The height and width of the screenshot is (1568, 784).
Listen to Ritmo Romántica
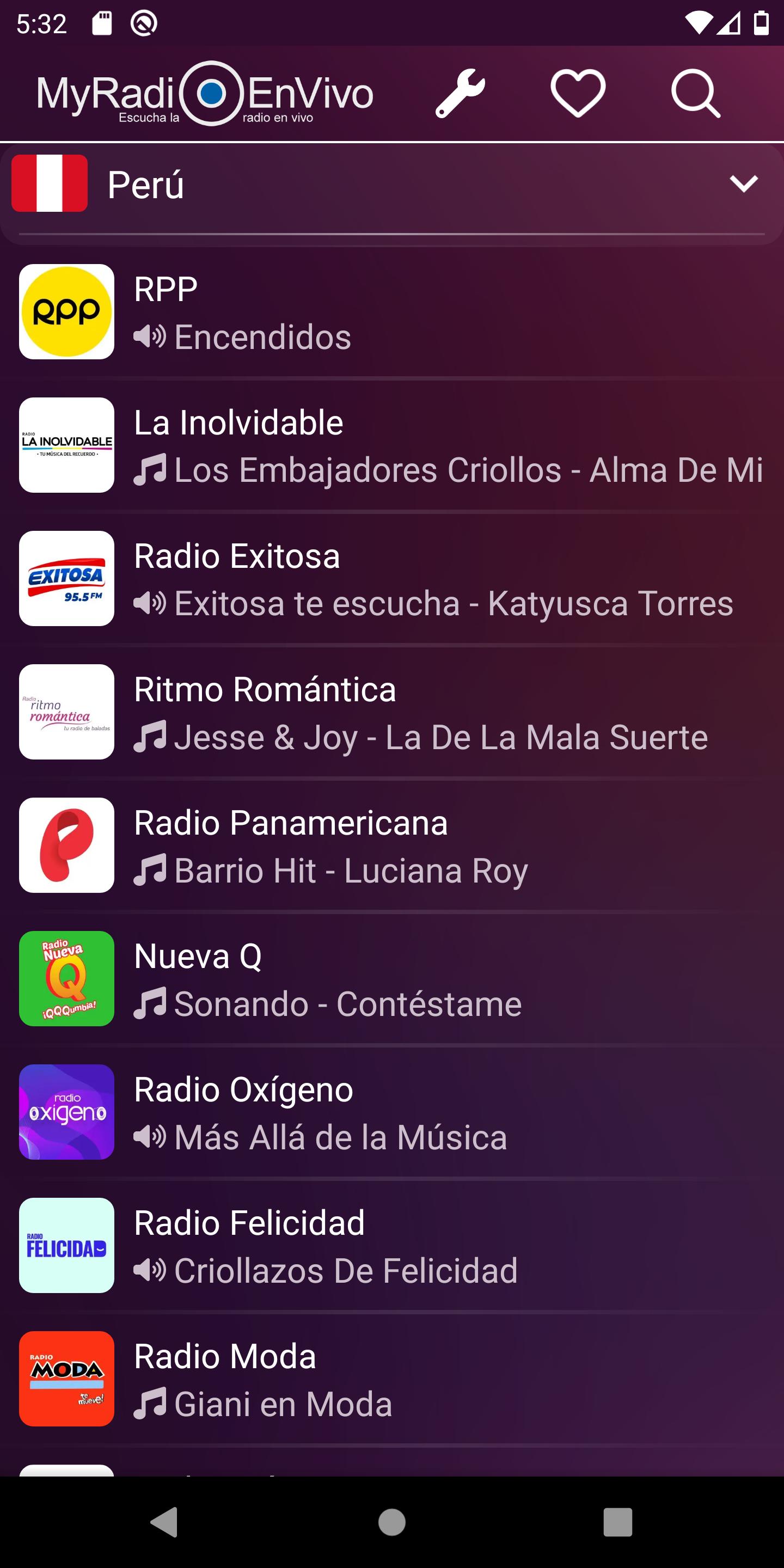click(x=392, y=712)
